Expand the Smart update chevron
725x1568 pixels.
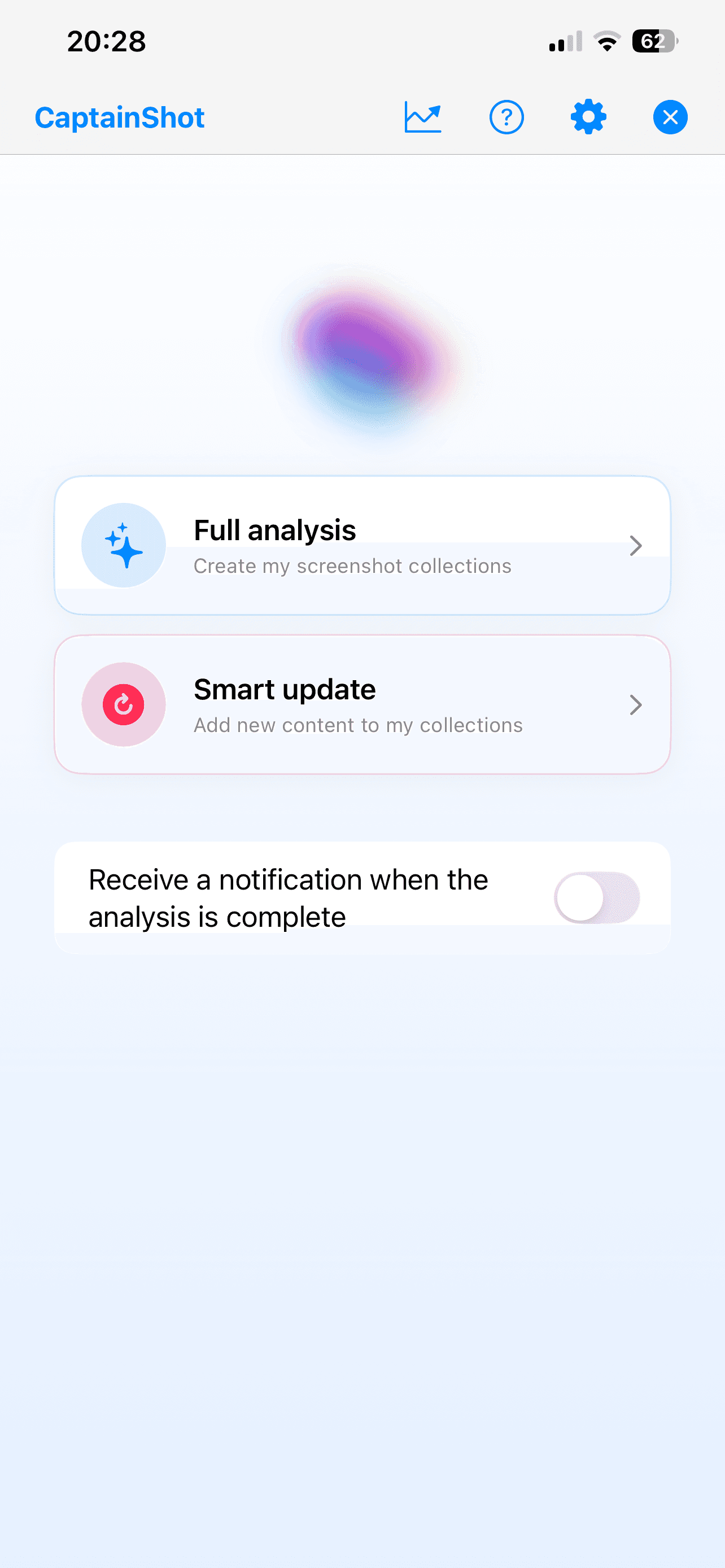point(636,705)
